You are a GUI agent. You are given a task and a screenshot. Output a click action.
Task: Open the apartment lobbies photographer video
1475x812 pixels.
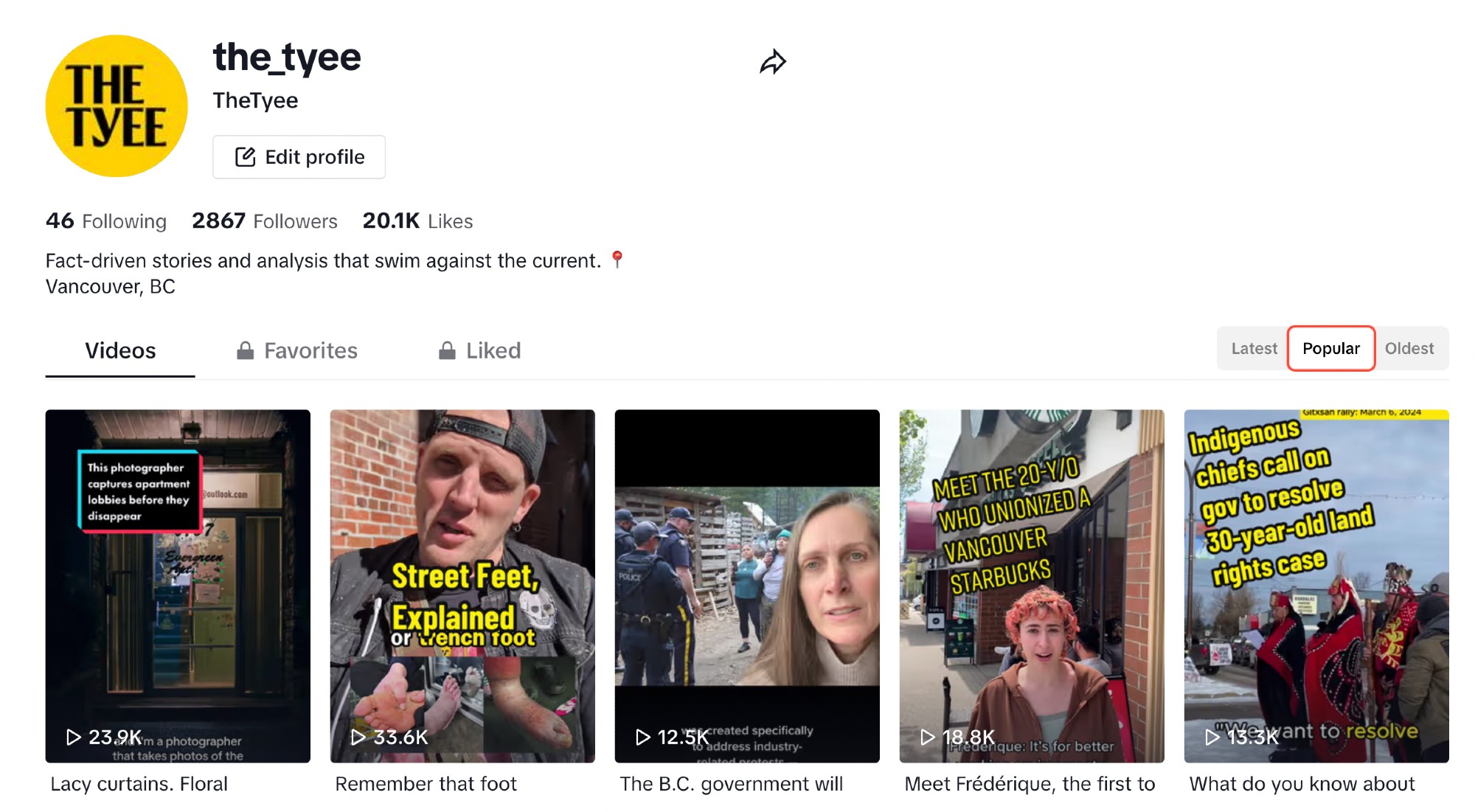(178, 586)
